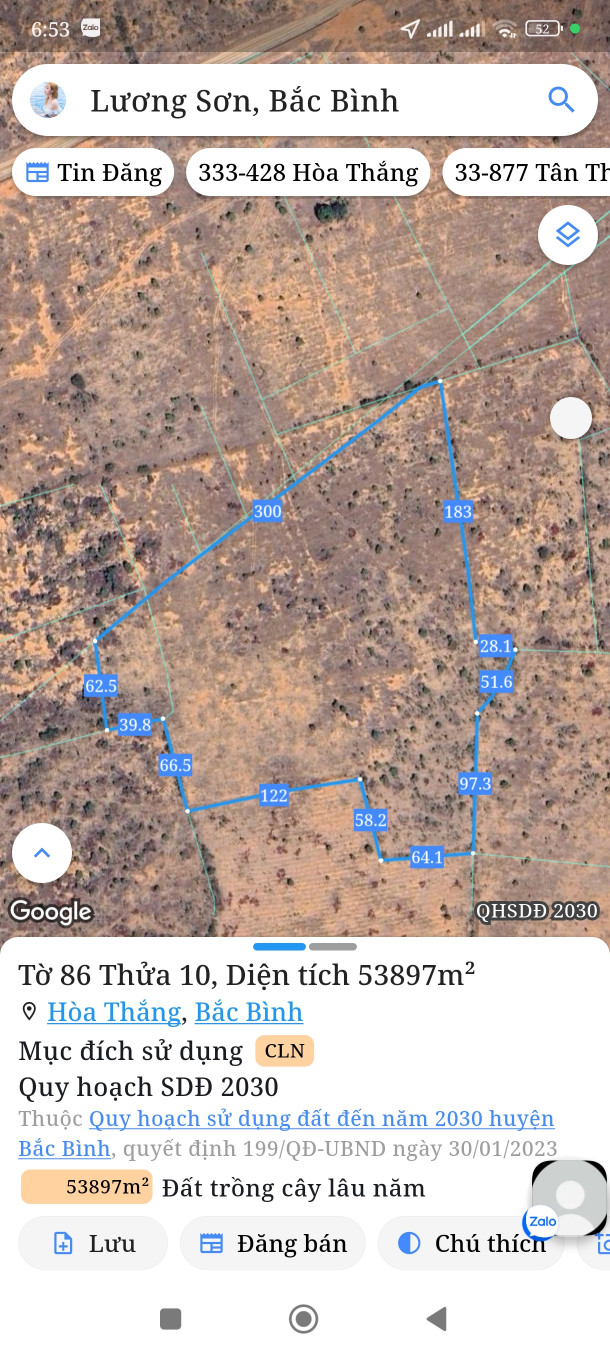
Task: Go back with the system back button
Action: (x=436, y=1319)
